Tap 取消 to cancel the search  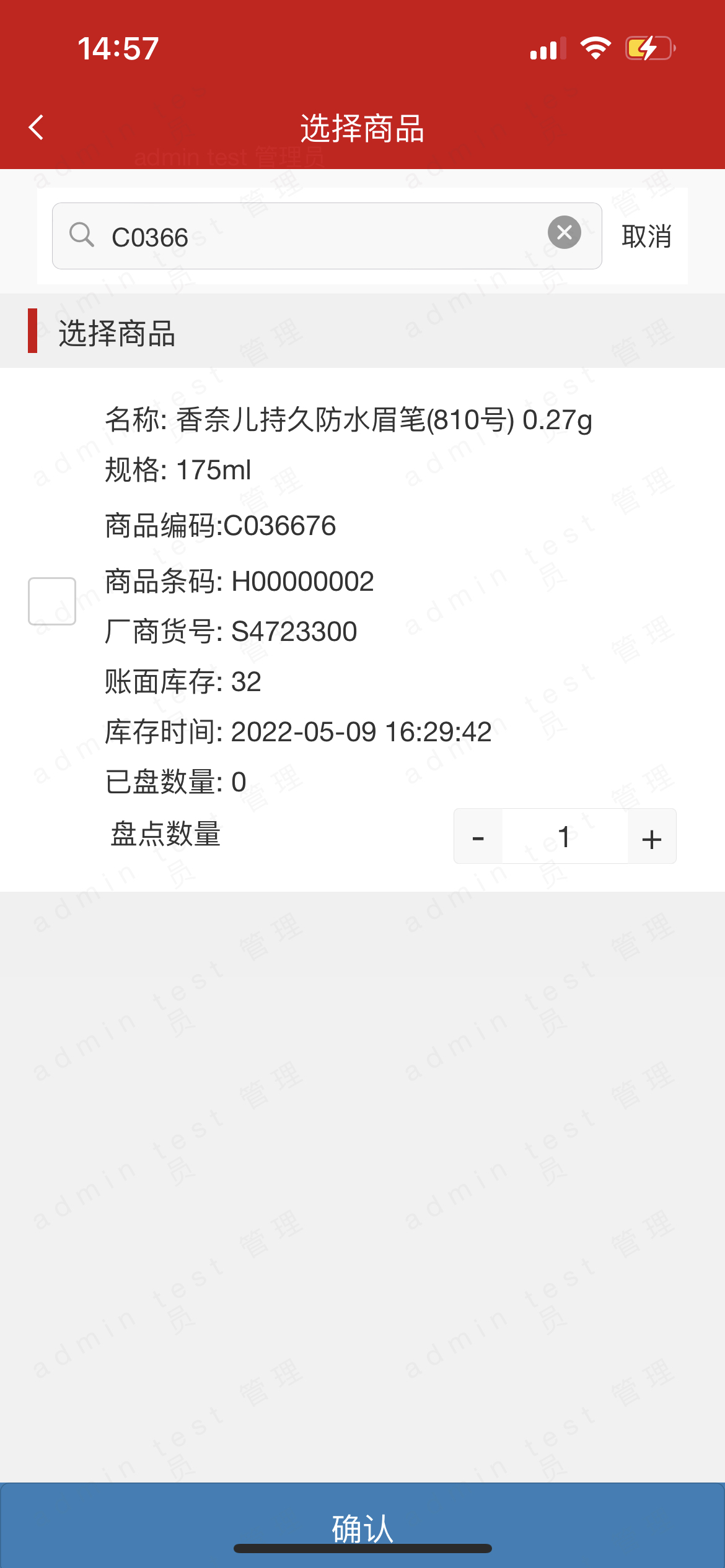646,237
